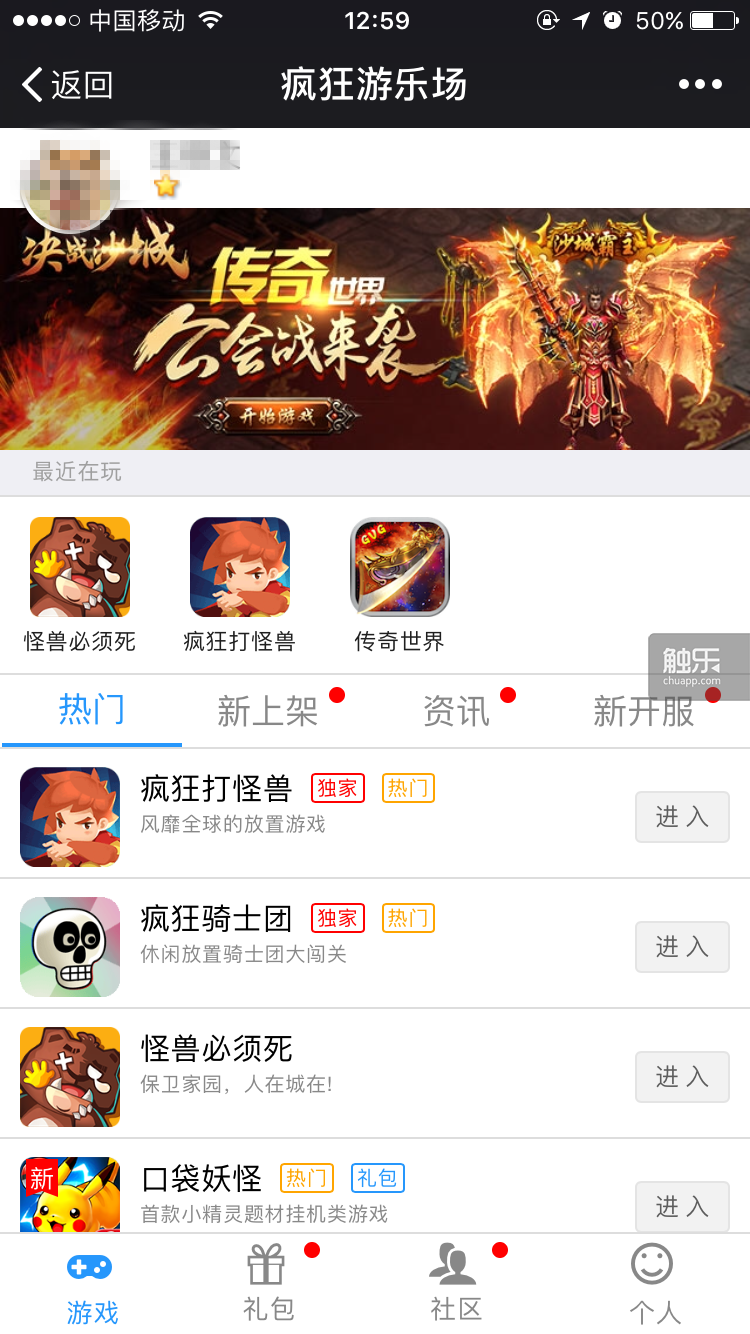The height and width of the screenshot is (1334, 750).
Task: Open the 传奇世界 公会战来袭 banner
Action: pyautogui.click(x=375, y=330)
